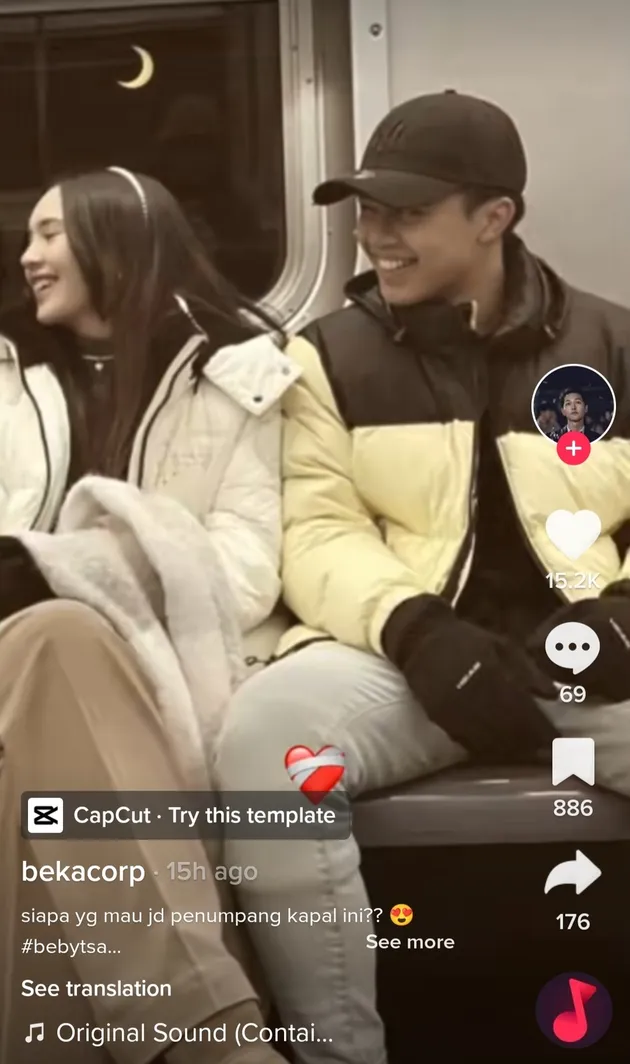Open the comments section
The width and height of the screenshot is (630, 1064).
click(x=573, y=649)
